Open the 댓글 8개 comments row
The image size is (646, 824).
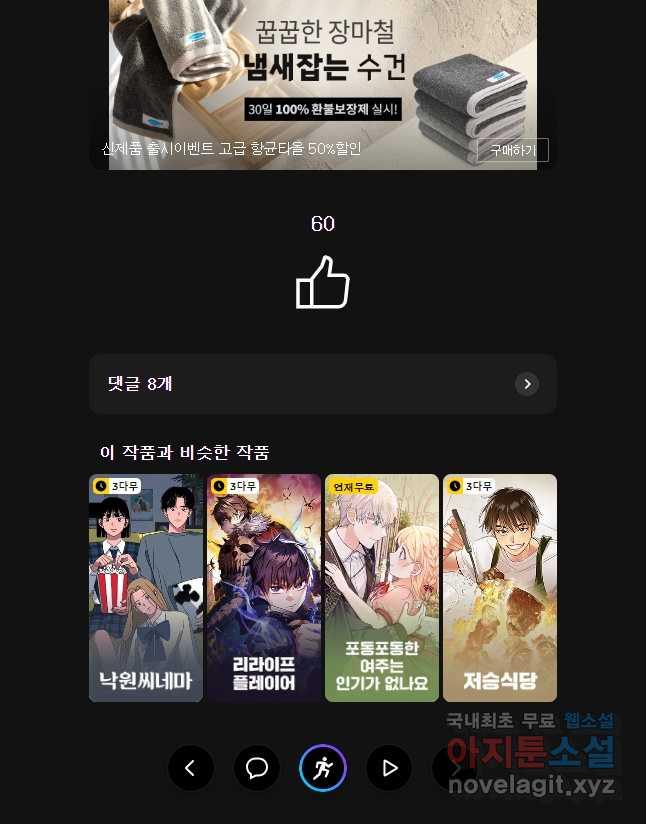323,384
